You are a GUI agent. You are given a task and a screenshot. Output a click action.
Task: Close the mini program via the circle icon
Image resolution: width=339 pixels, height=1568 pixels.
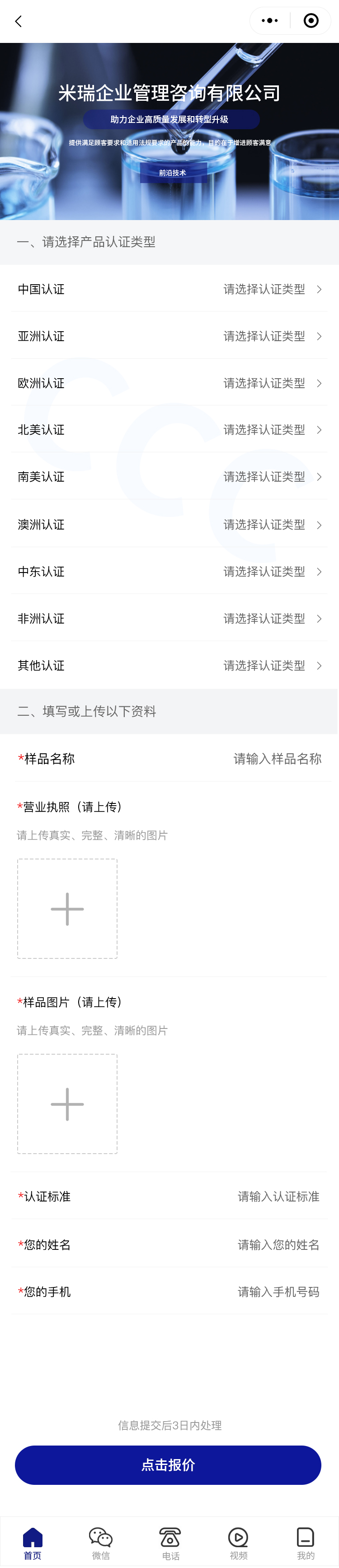[311, 21]
